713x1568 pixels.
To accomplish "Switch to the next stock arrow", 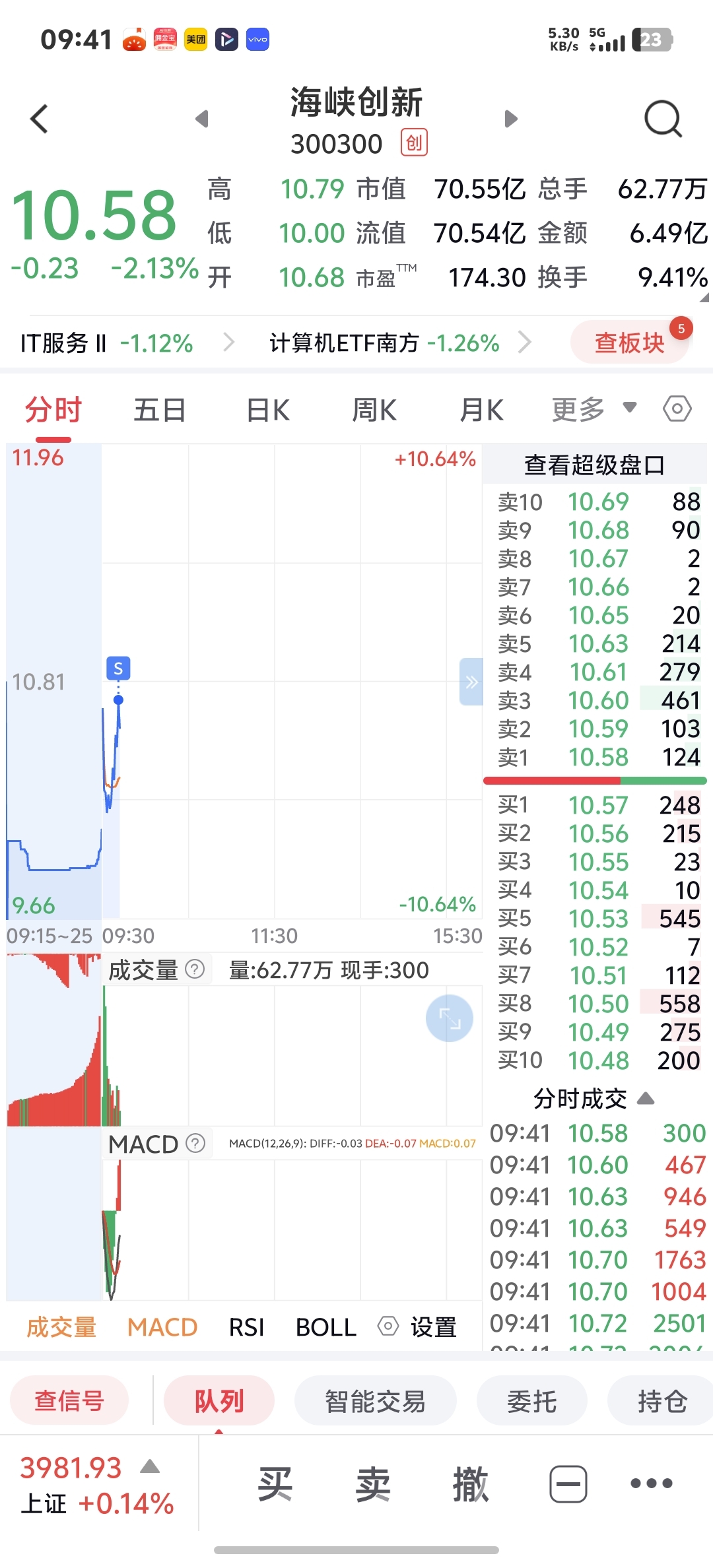I will (511, 119).
